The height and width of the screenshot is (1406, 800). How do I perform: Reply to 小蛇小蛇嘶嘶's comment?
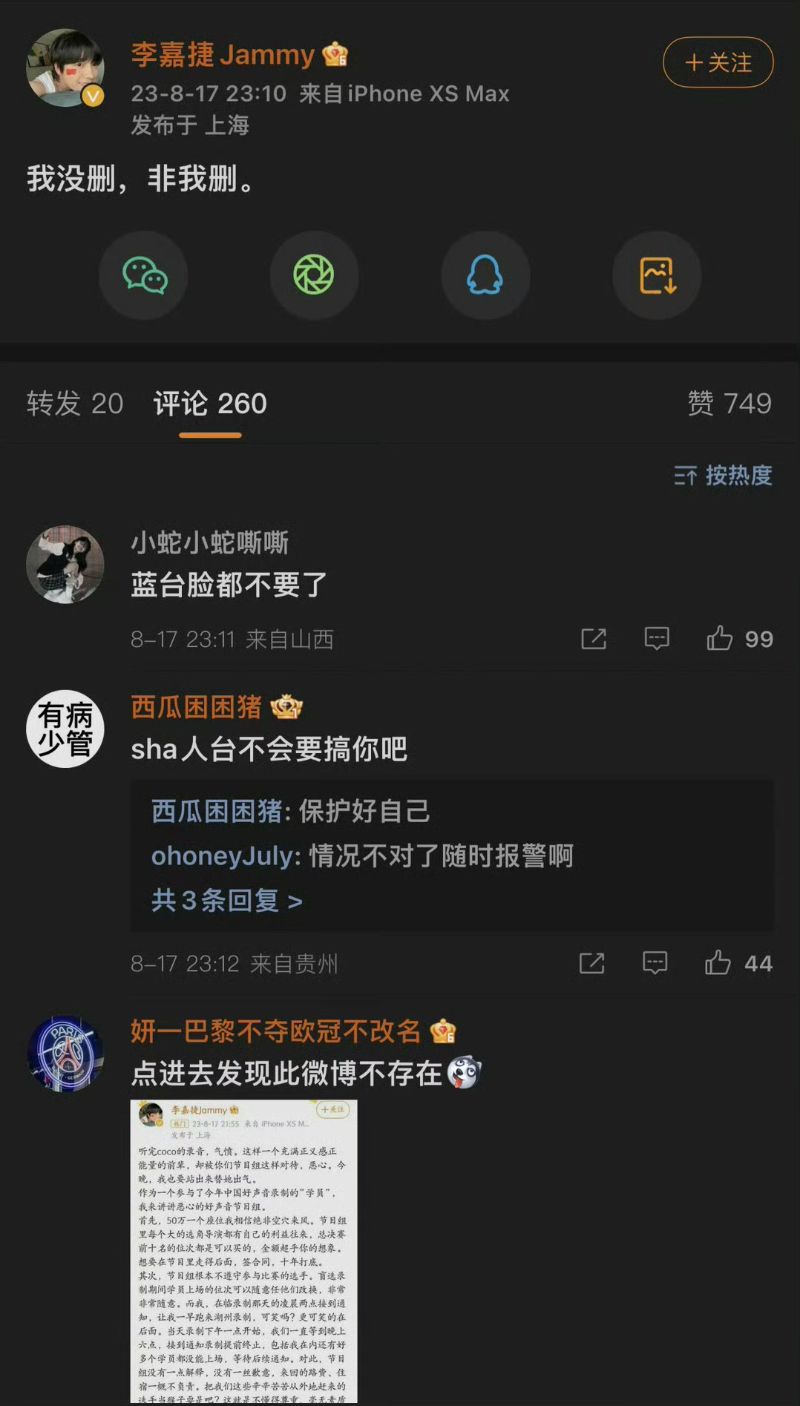(656, 639)
